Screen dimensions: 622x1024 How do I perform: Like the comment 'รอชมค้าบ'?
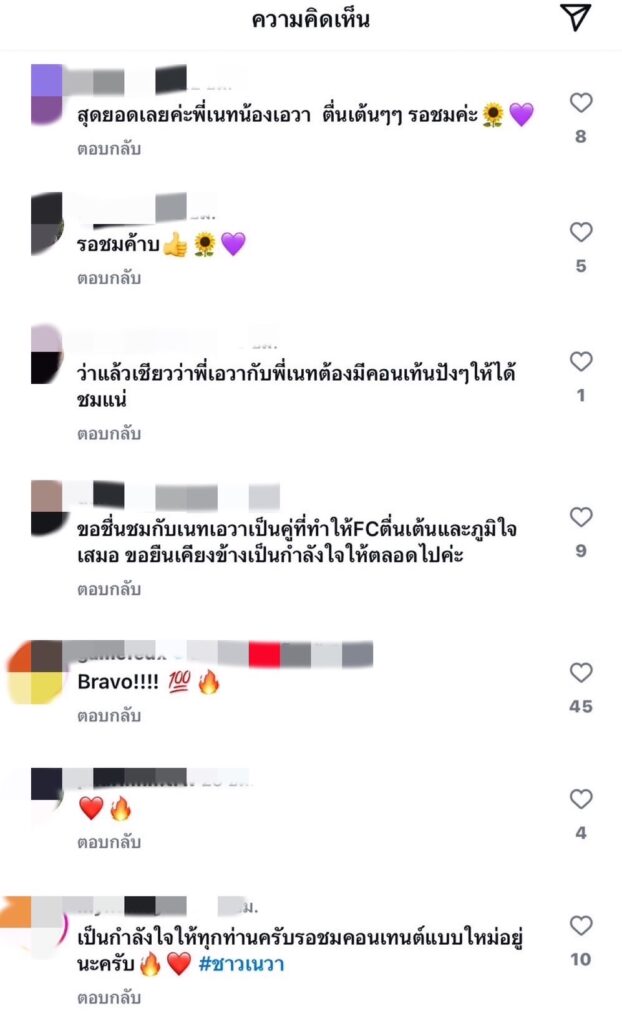click(581, 232)
